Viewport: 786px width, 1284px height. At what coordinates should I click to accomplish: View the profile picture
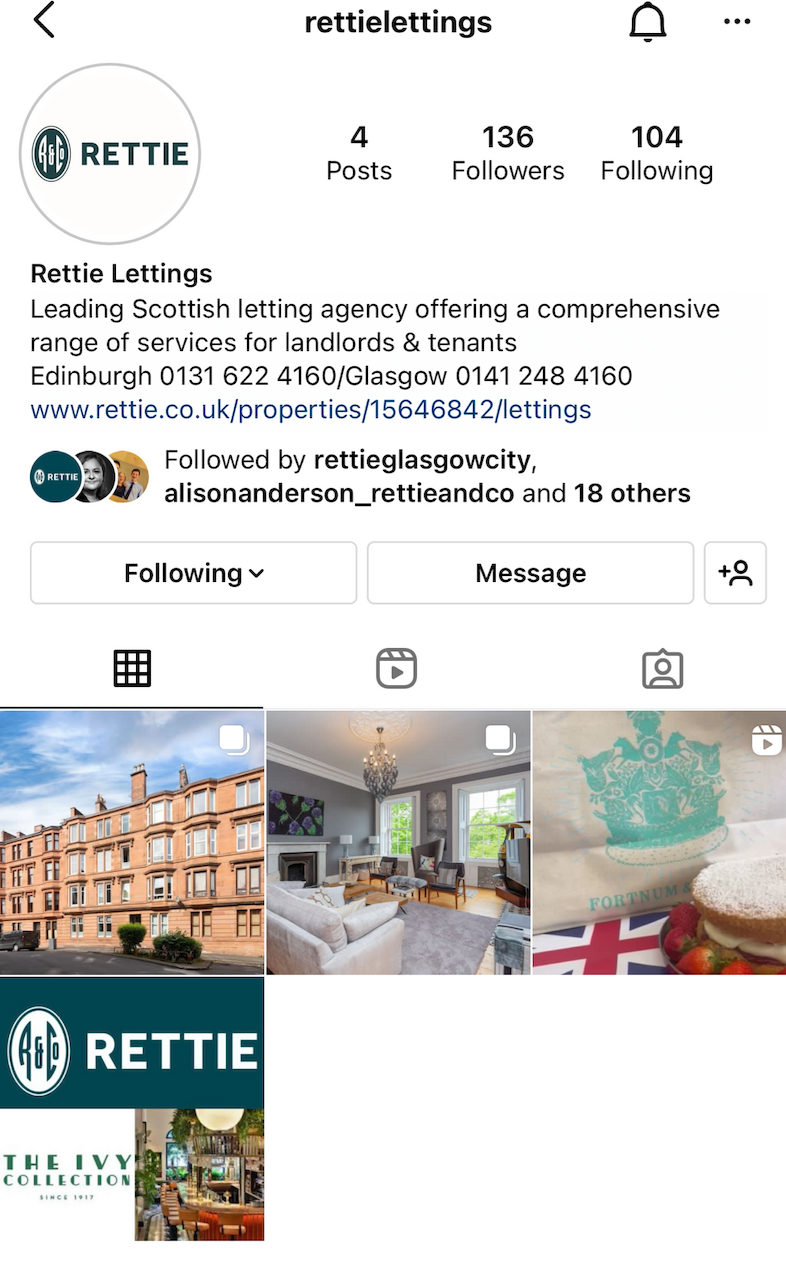(x=110, y=154)
